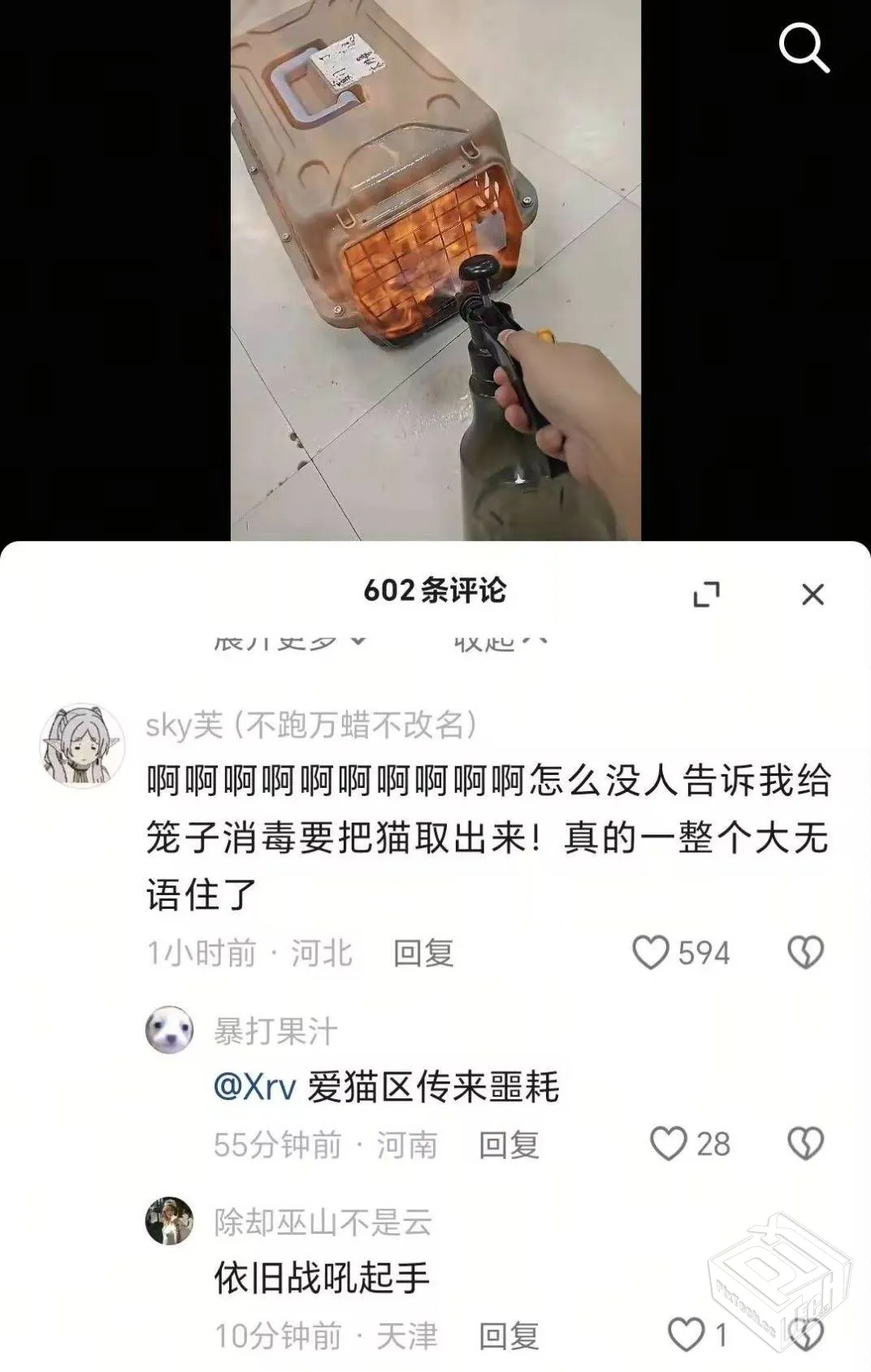Dislike sky芙's comment
The height and width of the screenshot is (1372, 871).
[x=805, y=952]
